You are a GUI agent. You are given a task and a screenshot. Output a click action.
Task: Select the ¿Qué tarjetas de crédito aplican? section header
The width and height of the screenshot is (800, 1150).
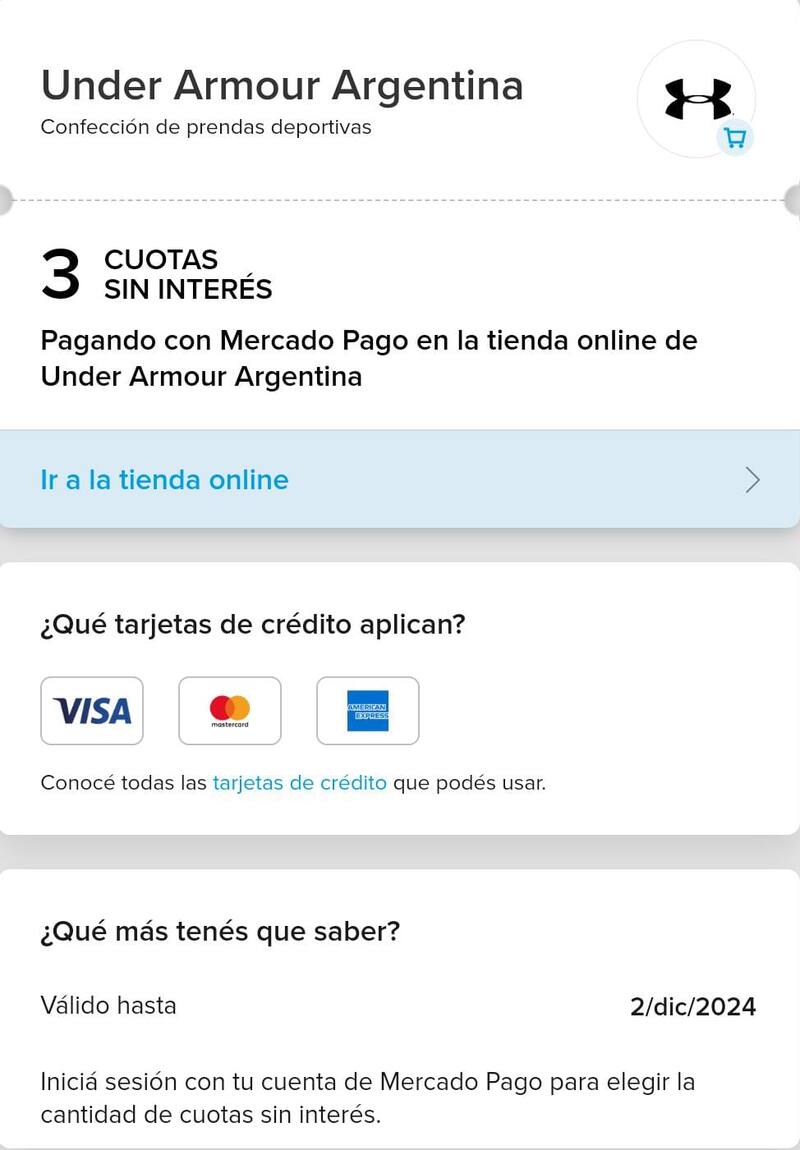point(252,623)
